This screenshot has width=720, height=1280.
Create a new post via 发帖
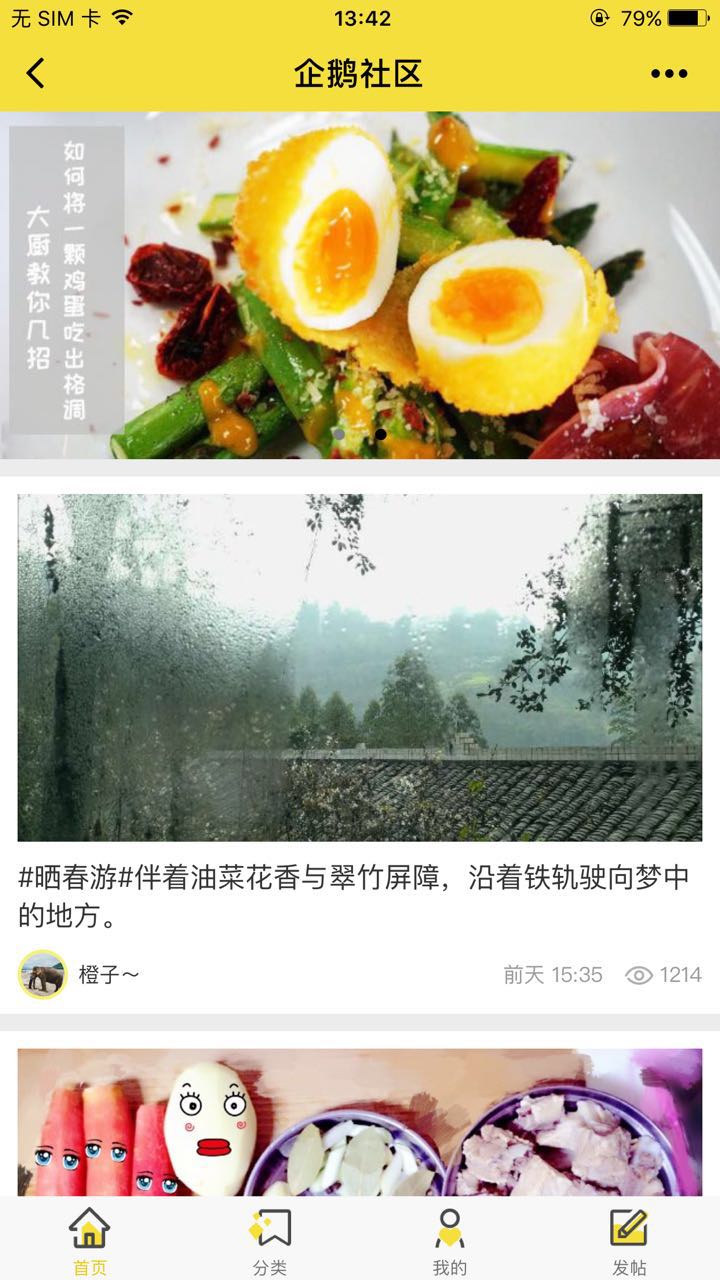coord(629,1240)
